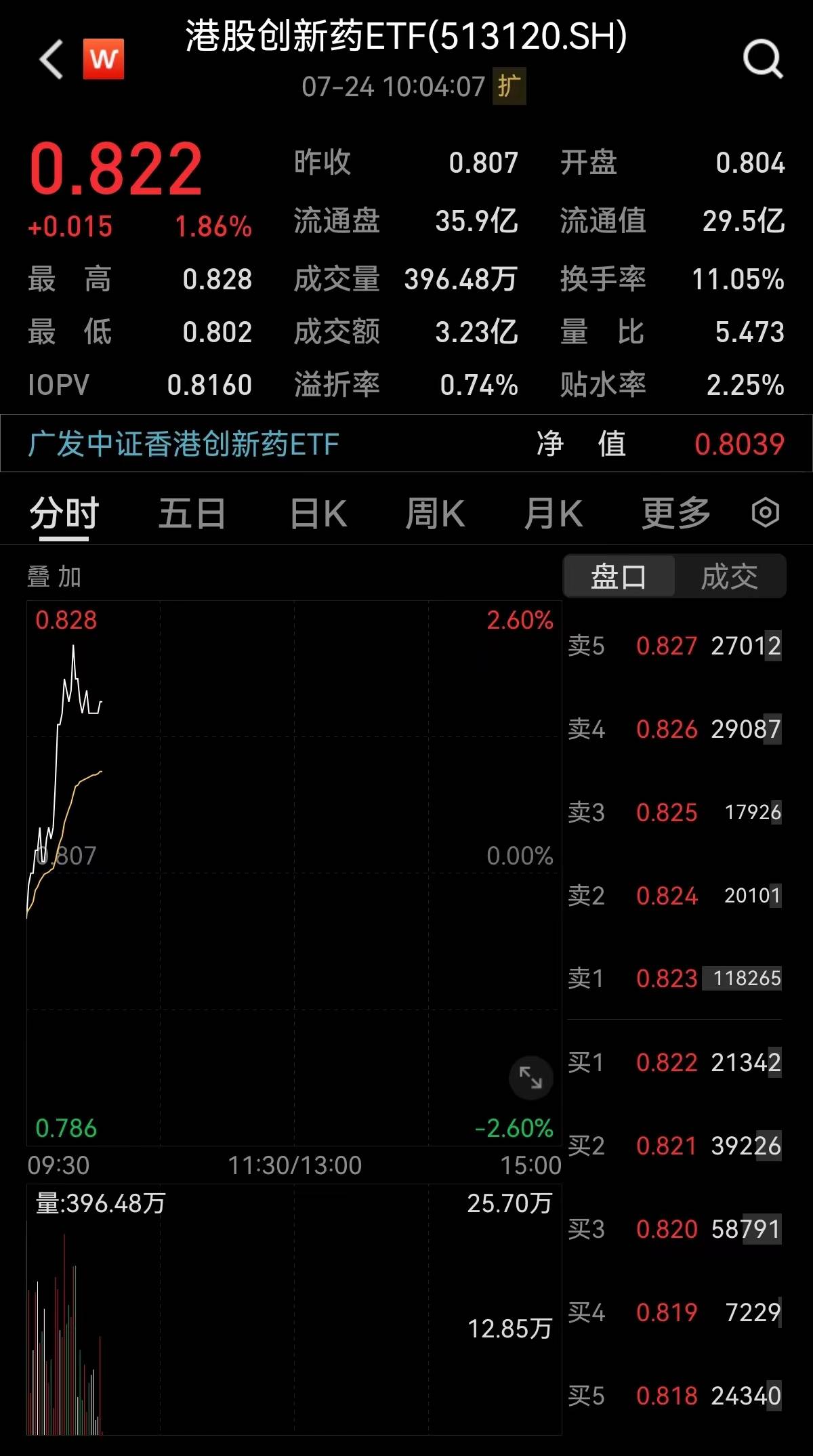Open 广发中证香港创新药ETF fund details

coord(184,444)
